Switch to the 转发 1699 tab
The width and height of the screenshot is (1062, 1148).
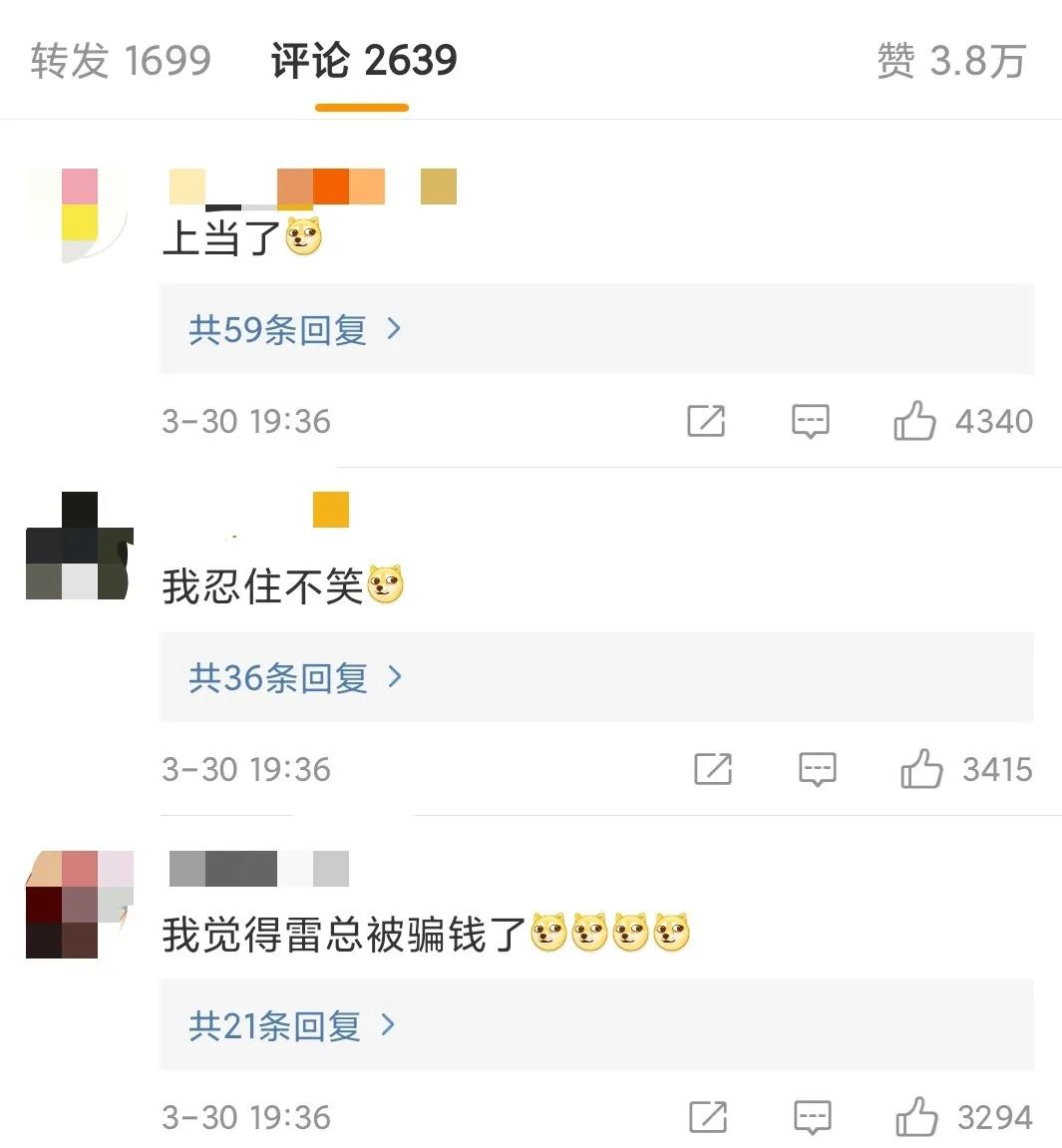click(x=121, y=61)
